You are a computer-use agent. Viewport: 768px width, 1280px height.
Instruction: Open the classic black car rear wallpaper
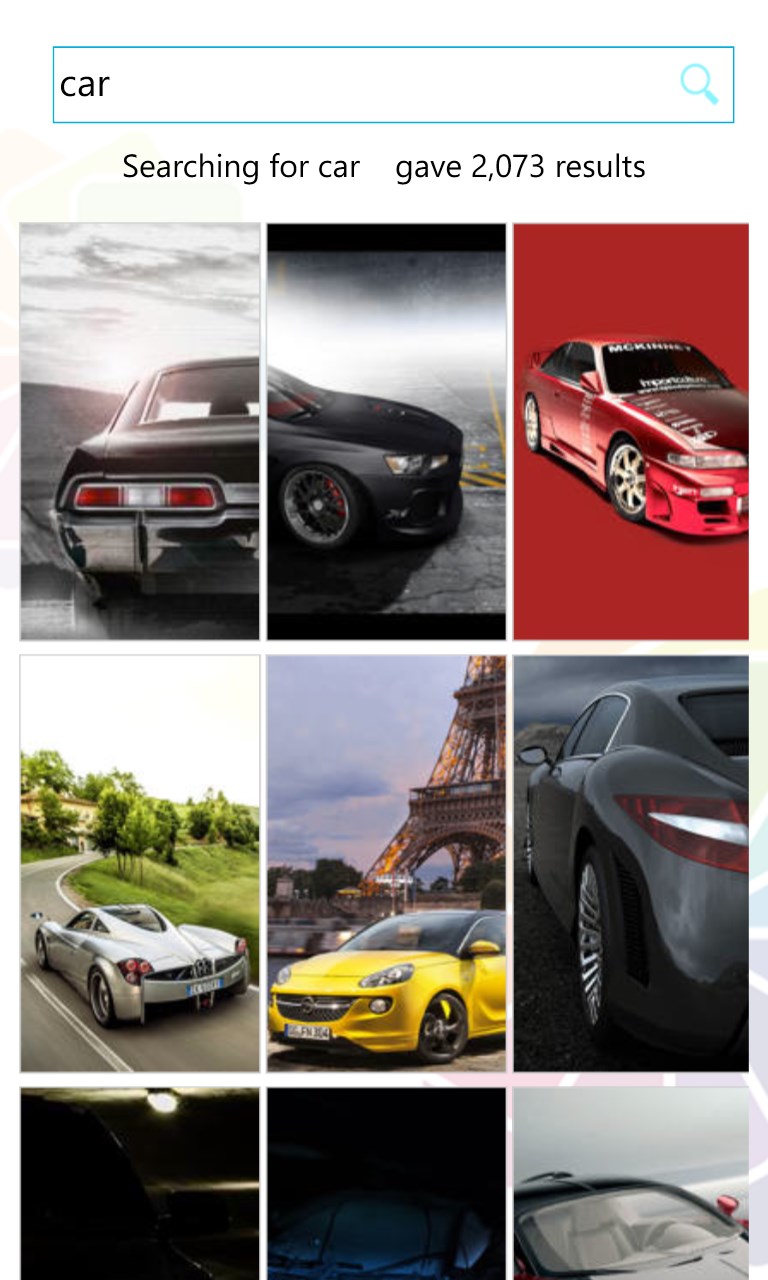click(x=140, y=432)
